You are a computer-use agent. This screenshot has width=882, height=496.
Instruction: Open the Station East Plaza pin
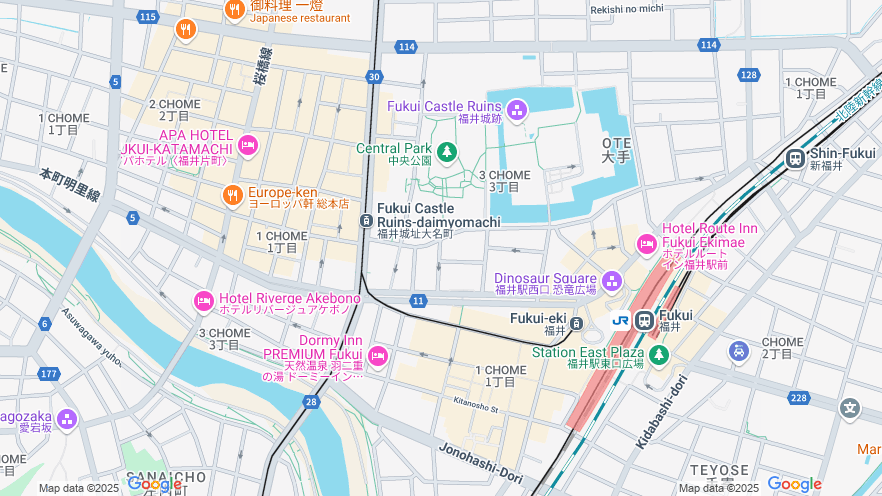(x=657, y=354)
